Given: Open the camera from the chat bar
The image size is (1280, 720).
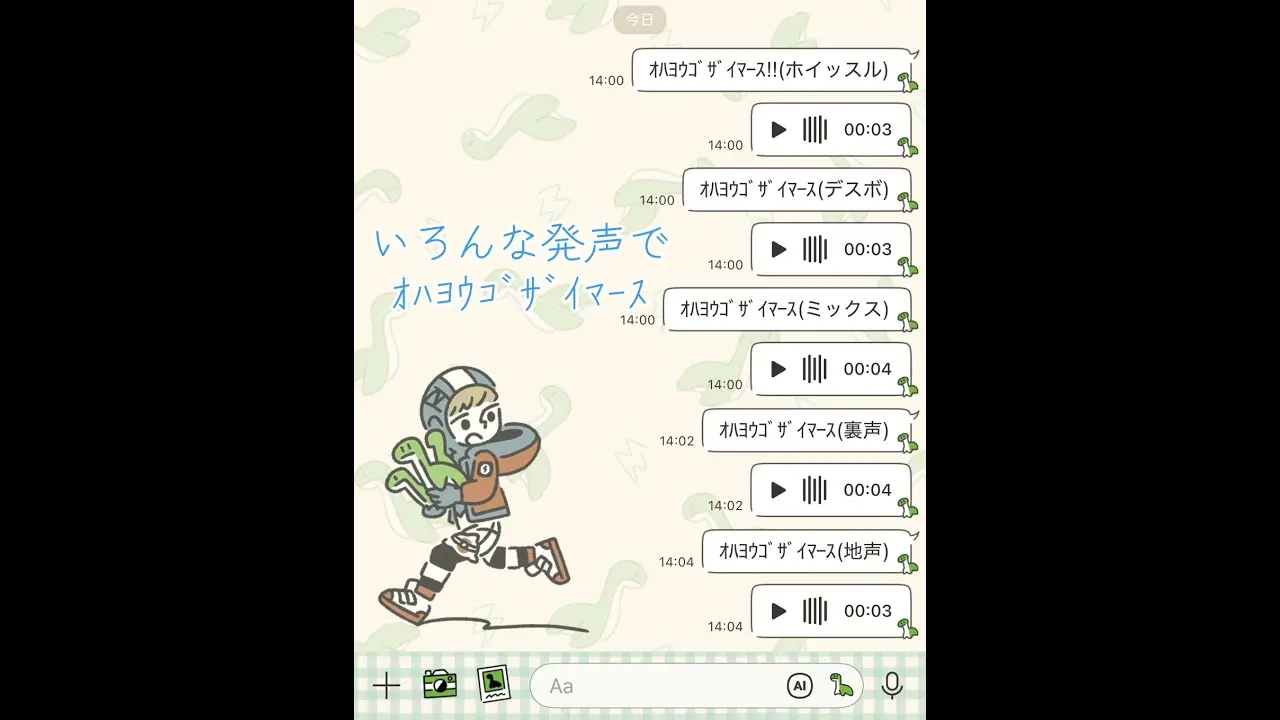Looking at the screenshot, I should [x=440, y=685].
